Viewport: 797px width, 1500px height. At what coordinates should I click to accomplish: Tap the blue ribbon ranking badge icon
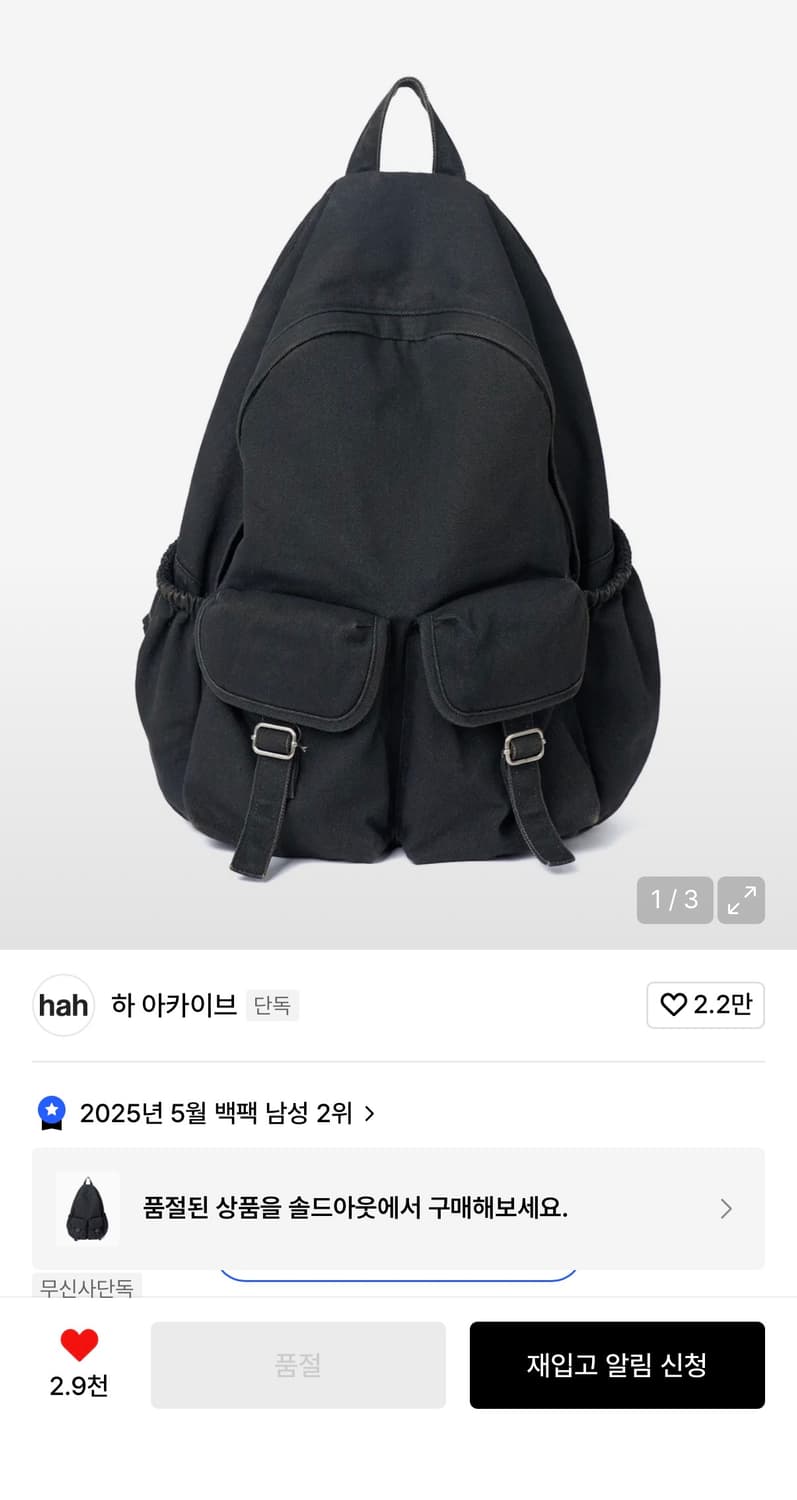tap(52, 1113)
